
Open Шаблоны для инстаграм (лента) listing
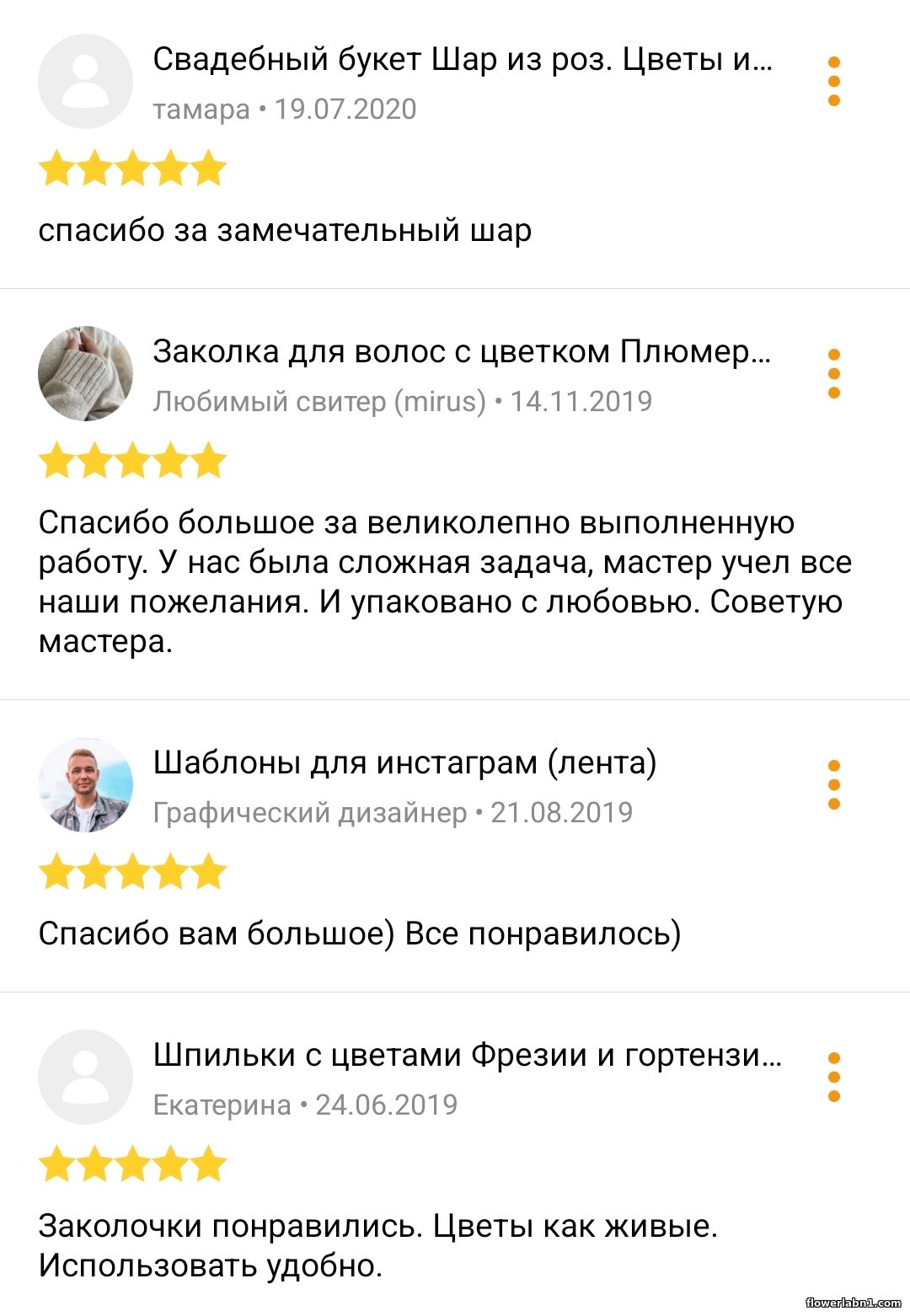[404, 763]
